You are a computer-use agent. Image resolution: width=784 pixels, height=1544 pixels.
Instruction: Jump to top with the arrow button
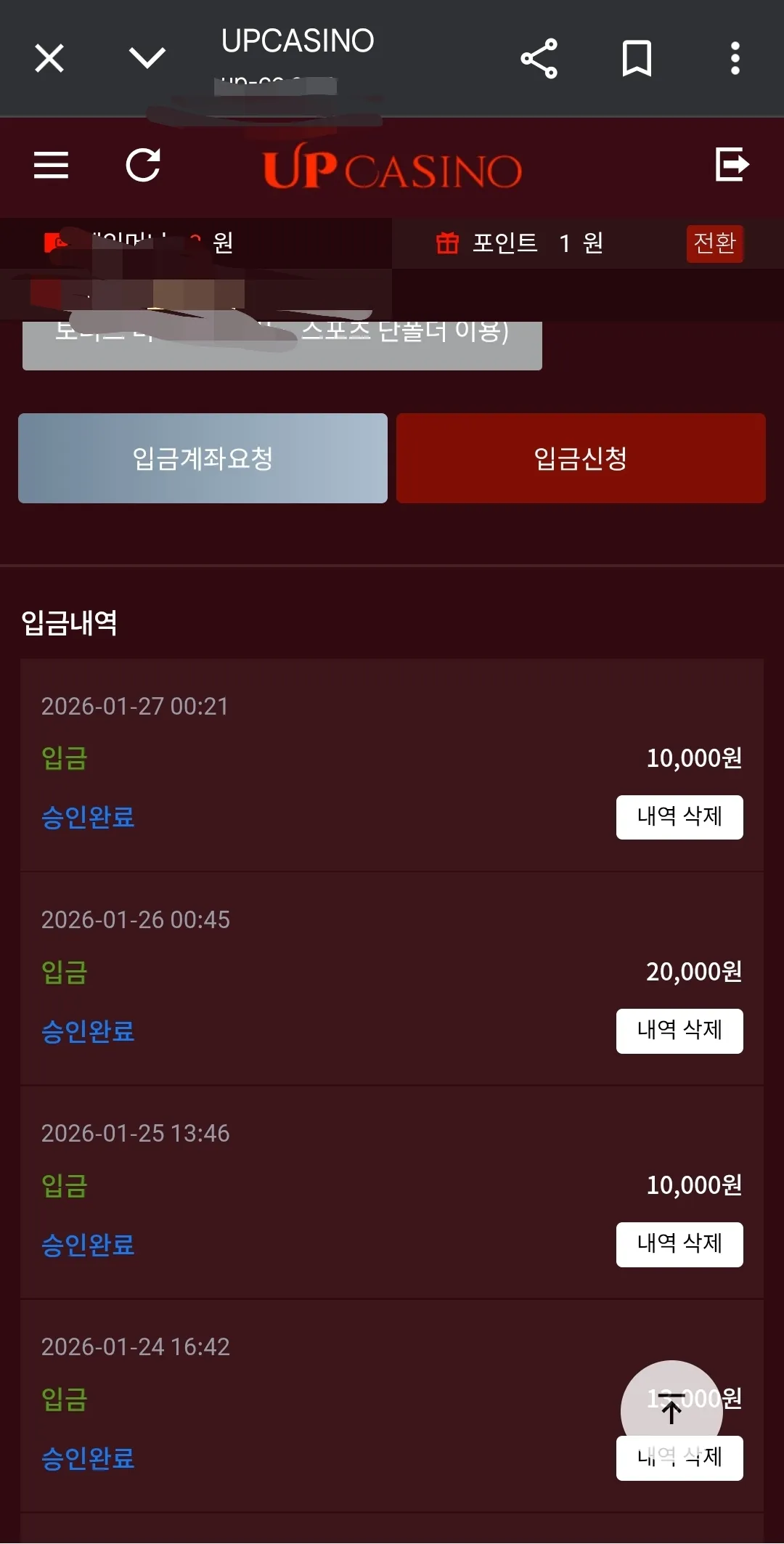pyautogui.click(x=671, y=1411)
